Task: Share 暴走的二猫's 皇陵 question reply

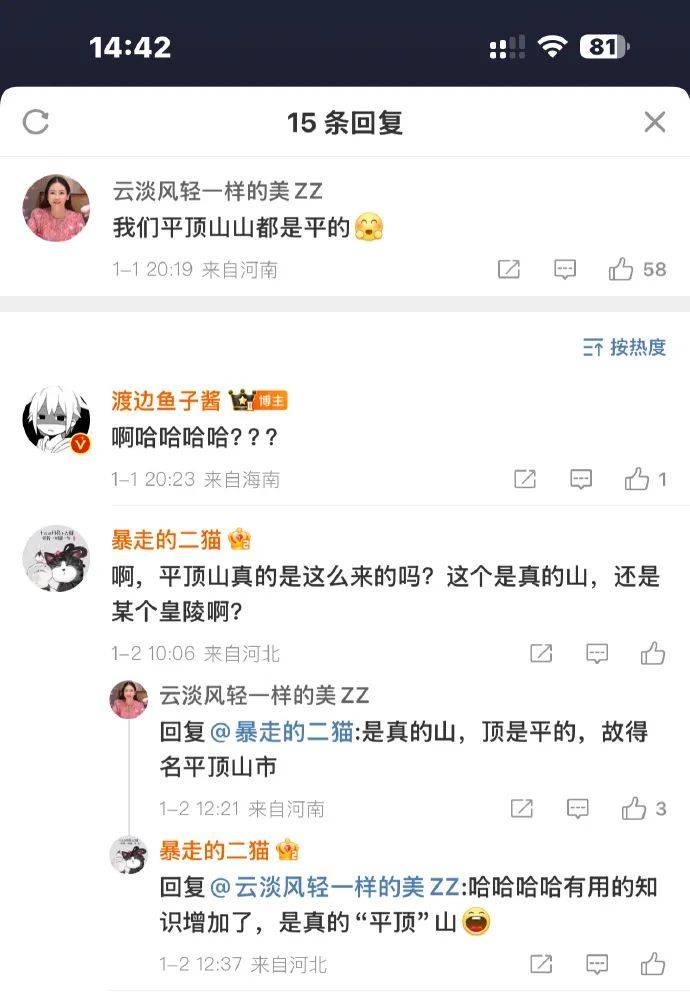Action: [541, 654]
